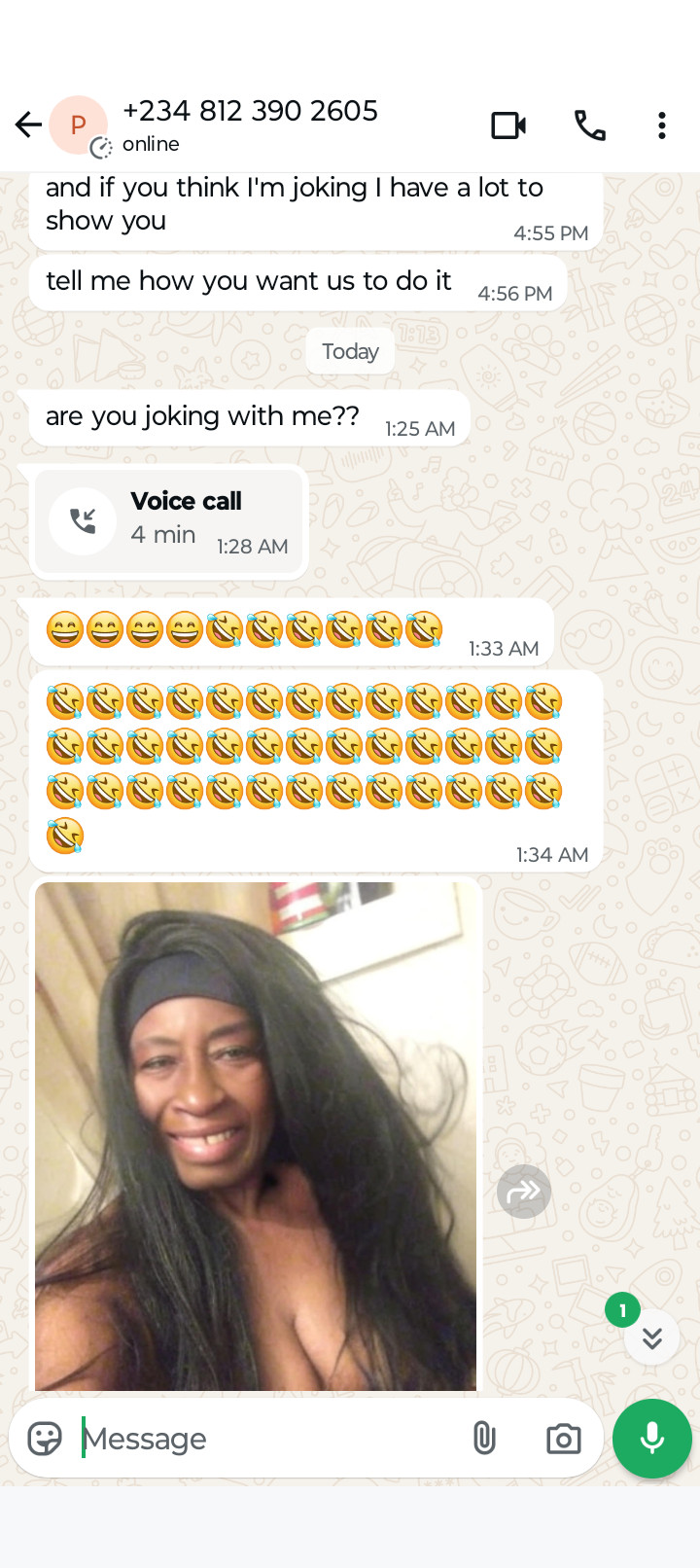Open contact info for +234 812 390 2605
This screenshot has width=700, height=1568.
(250, 125)
